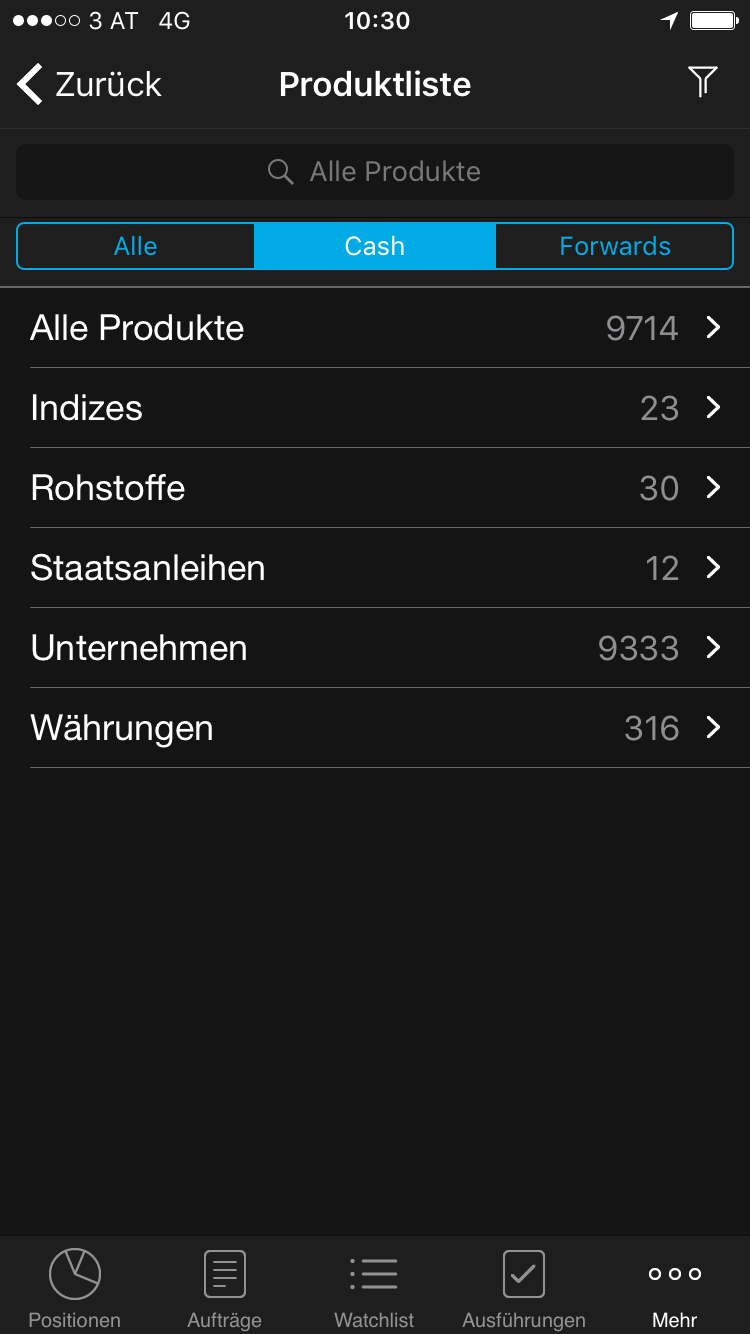Select the Mehr tab
750x1334 pixels.
675,1287
